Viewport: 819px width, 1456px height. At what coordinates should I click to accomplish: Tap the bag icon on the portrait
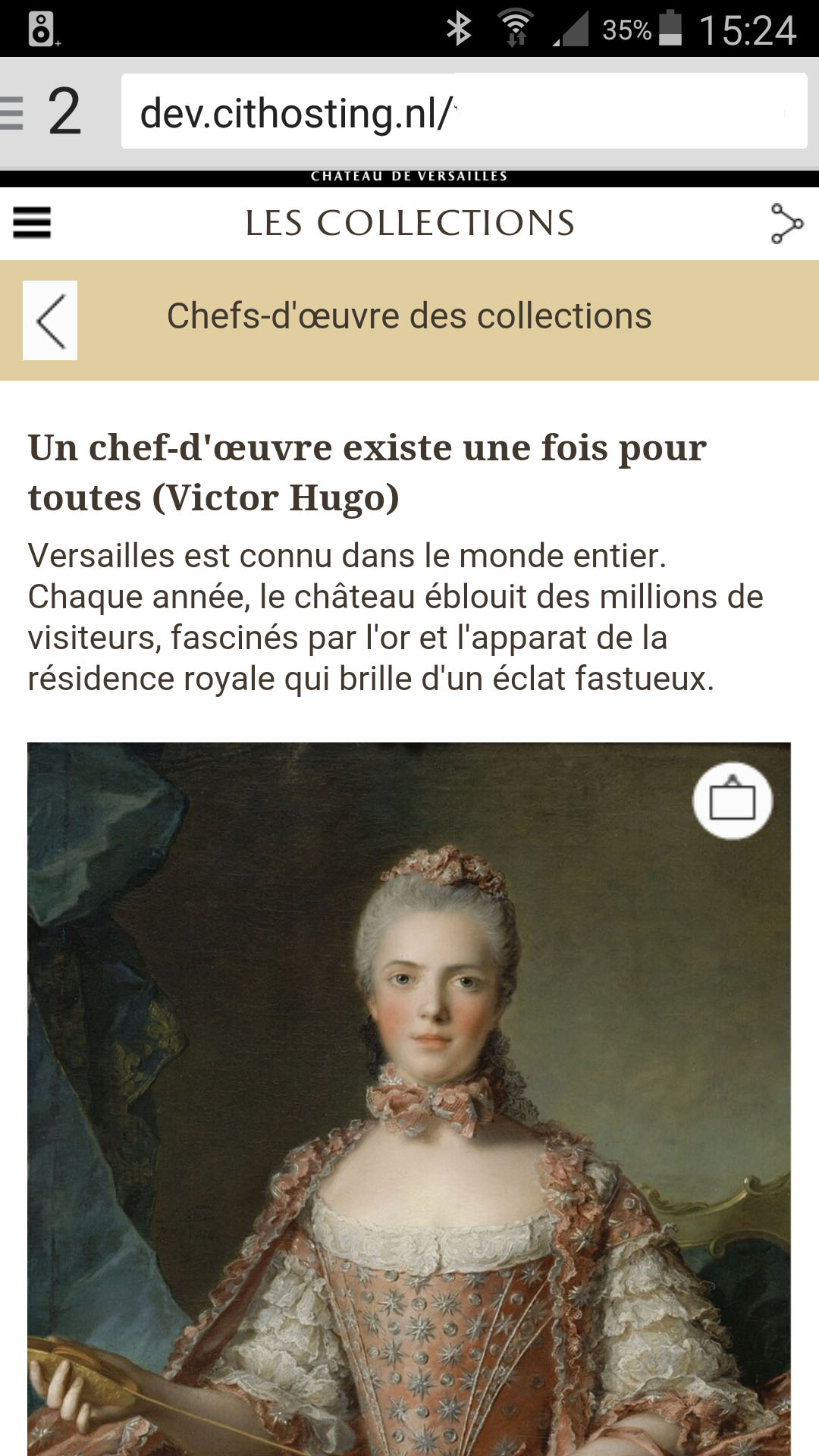point(732,801)
